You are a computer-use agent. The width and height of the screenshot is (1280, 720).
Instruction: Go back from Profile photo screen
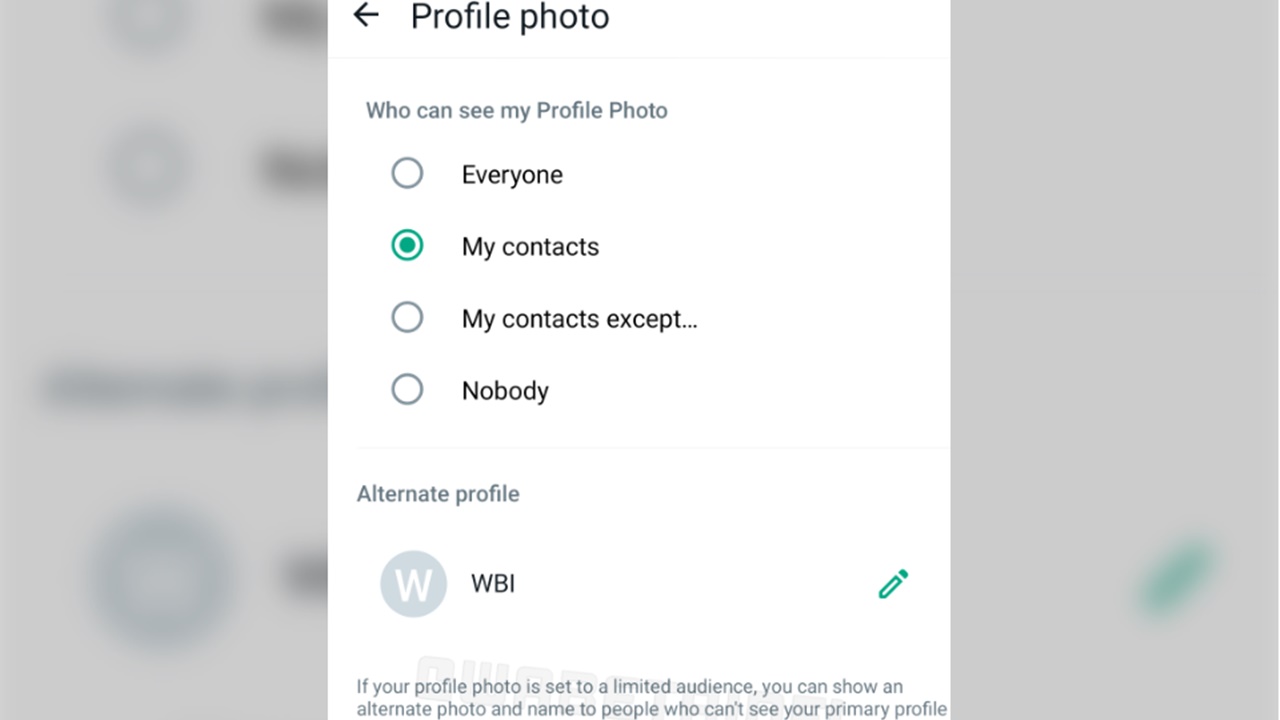click(366, 15)
